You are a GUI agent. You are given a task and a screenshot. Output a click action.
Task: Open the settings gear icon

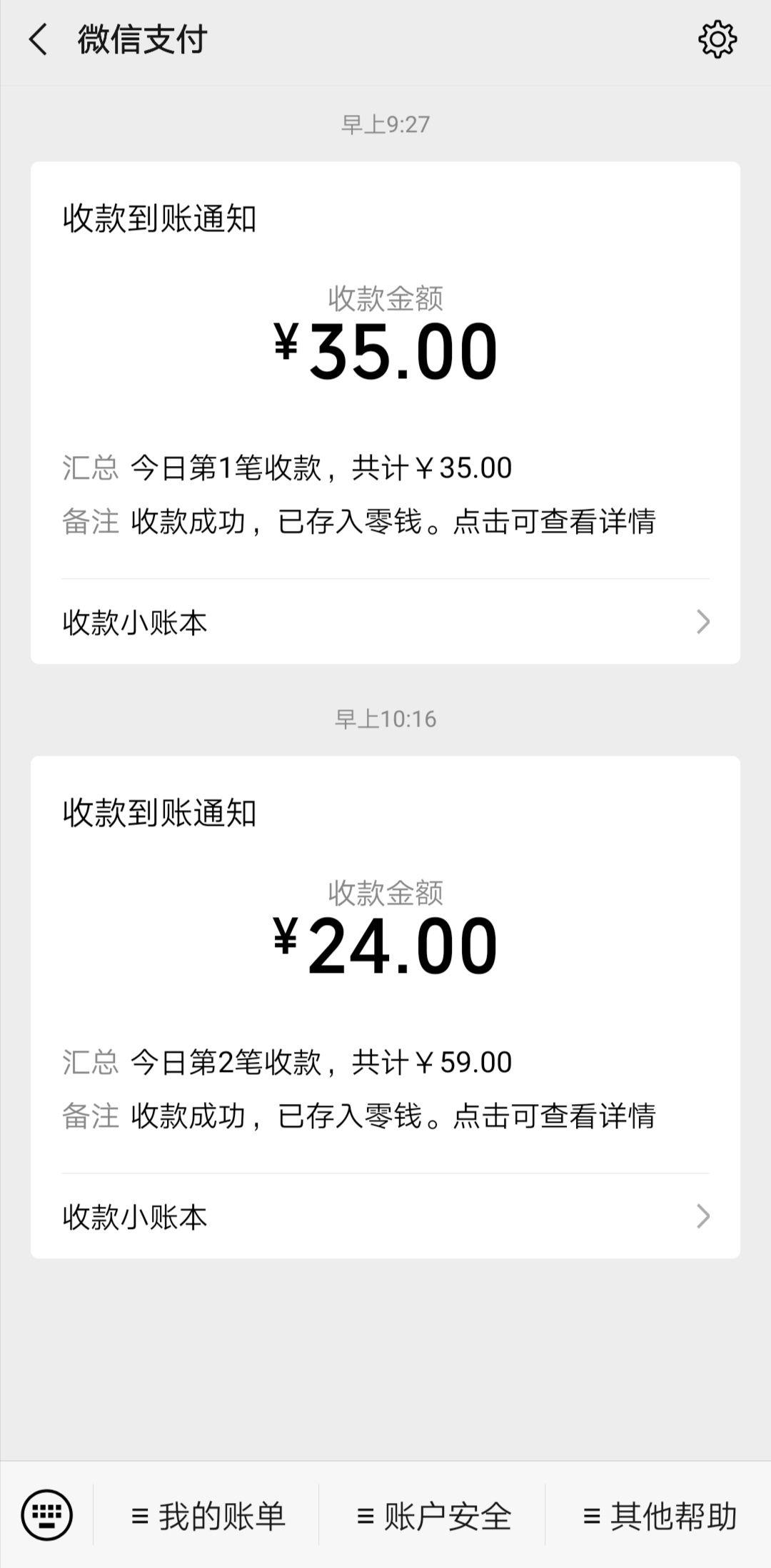[x=717, y=39]
